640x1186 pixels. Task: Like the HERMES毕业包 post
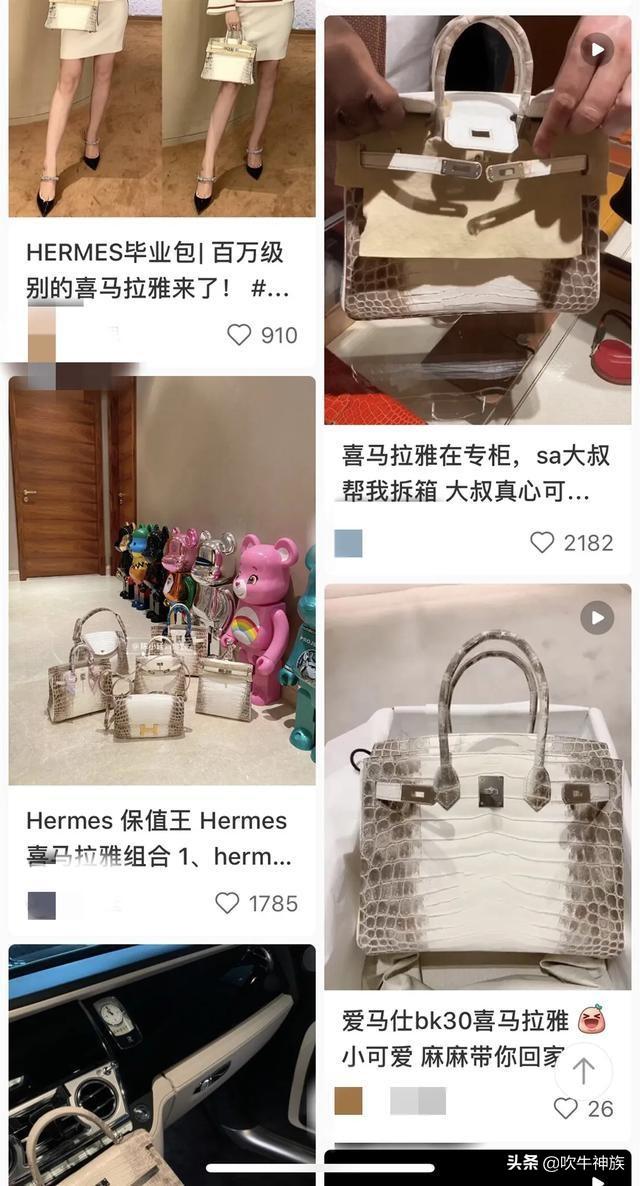[x=239, y=335]
